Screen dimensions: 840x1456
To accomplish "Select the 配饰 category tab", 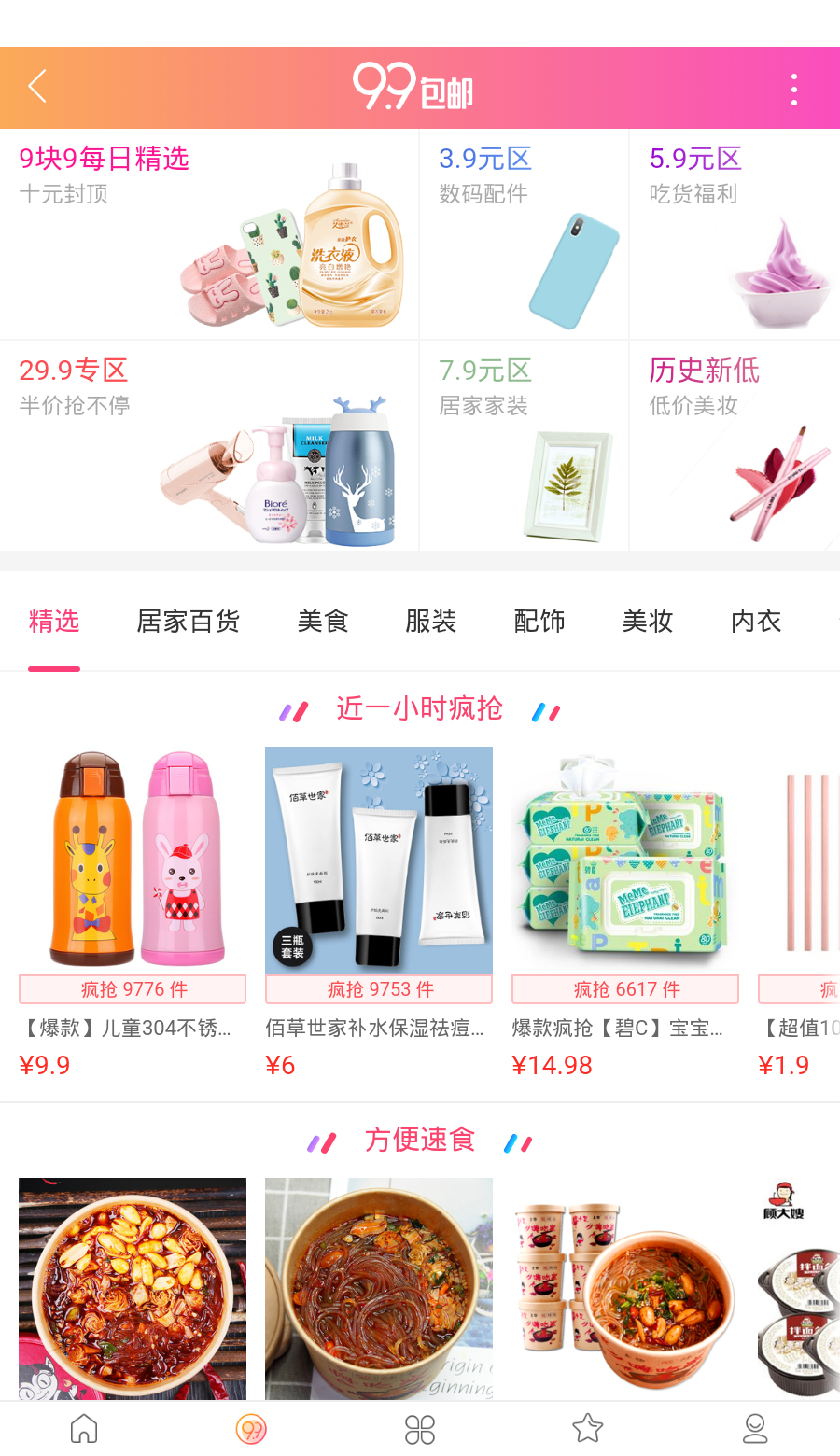I will pos(539,622).
